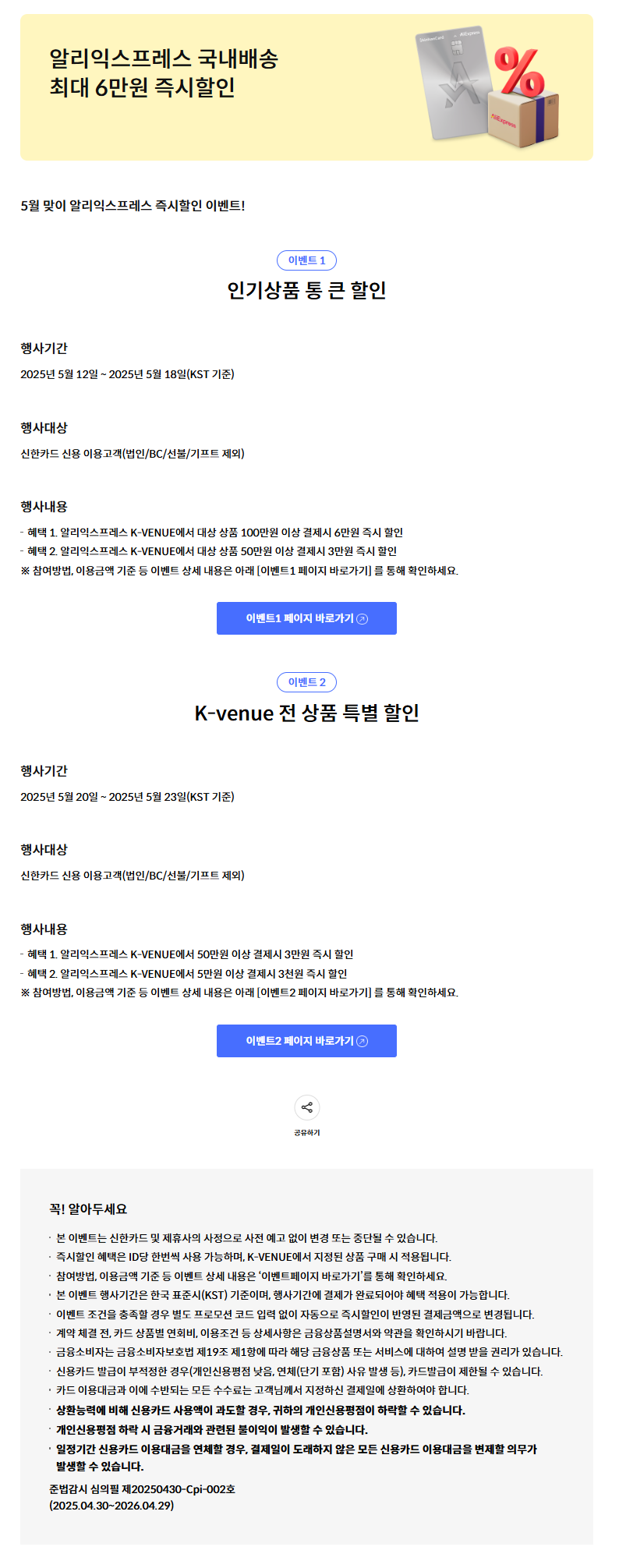Share this event via 공유하기 icon

click(x=306, y=1108)
